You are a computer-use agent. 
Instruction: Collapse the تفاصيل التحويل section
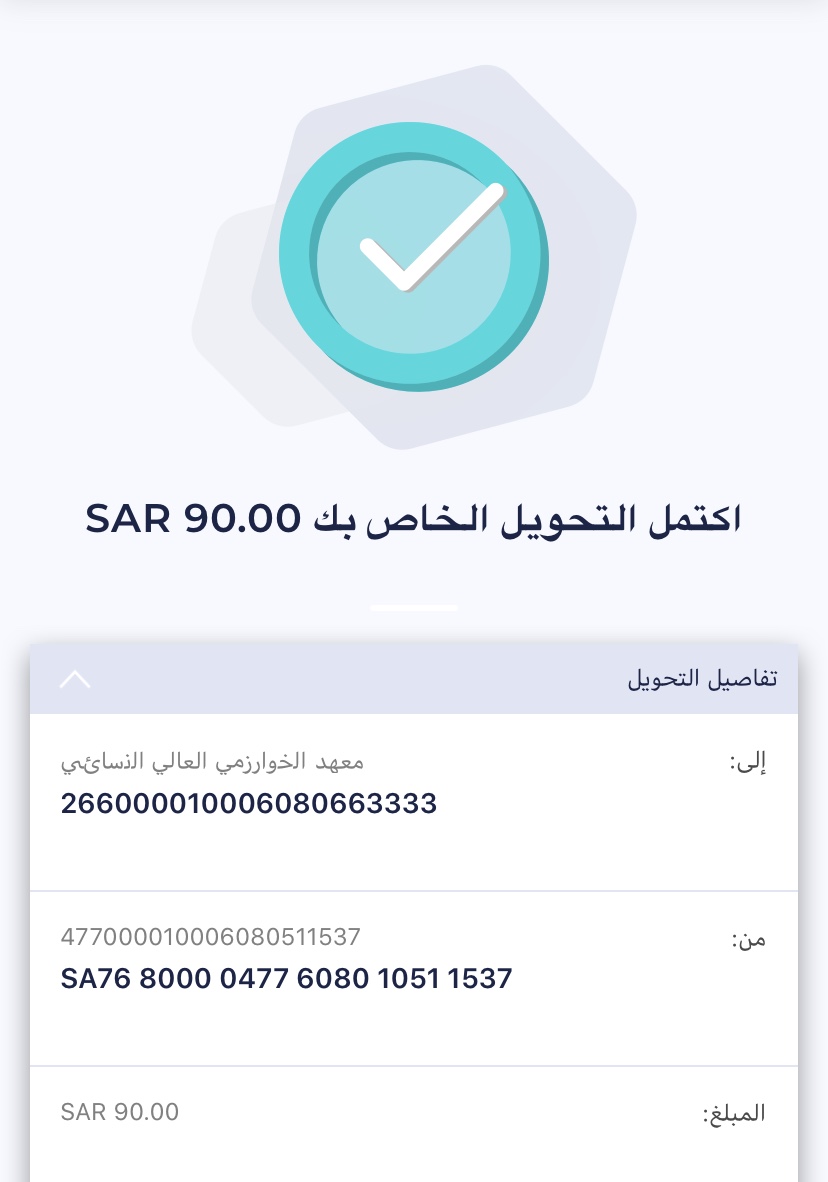75,680
